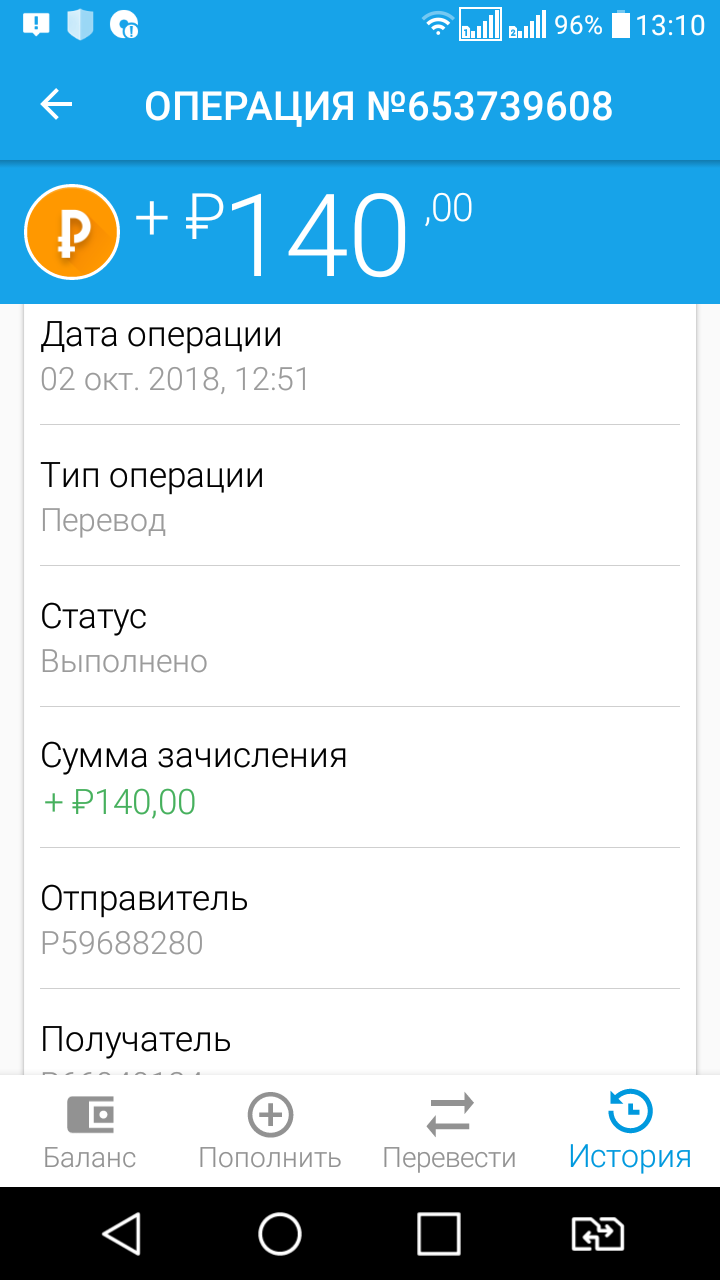
Task: Switch to the Баланс tab
Action: pos(90,1131)
